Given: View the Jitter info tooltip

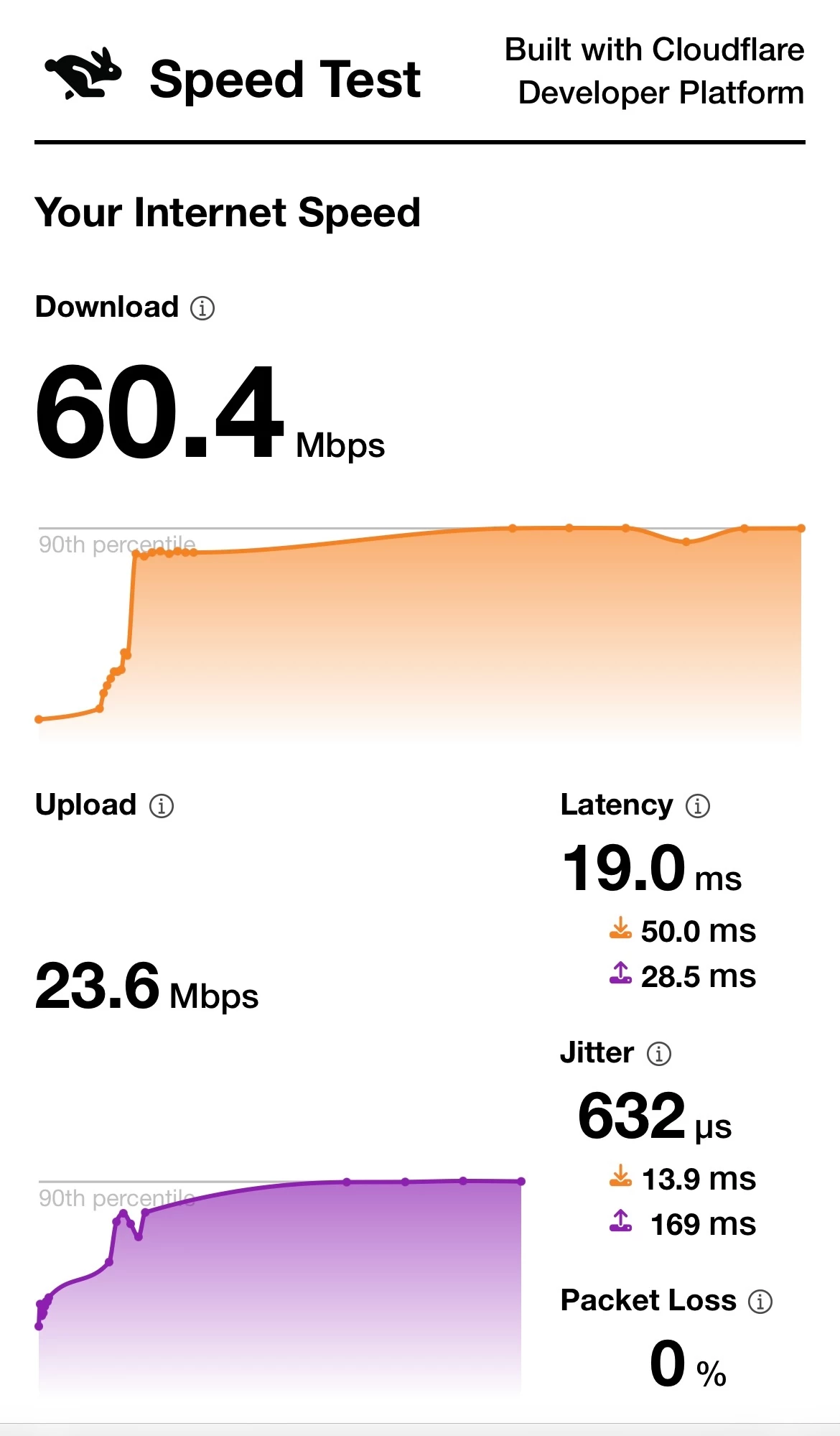Looking at the screenshot, I should 659,1054.
